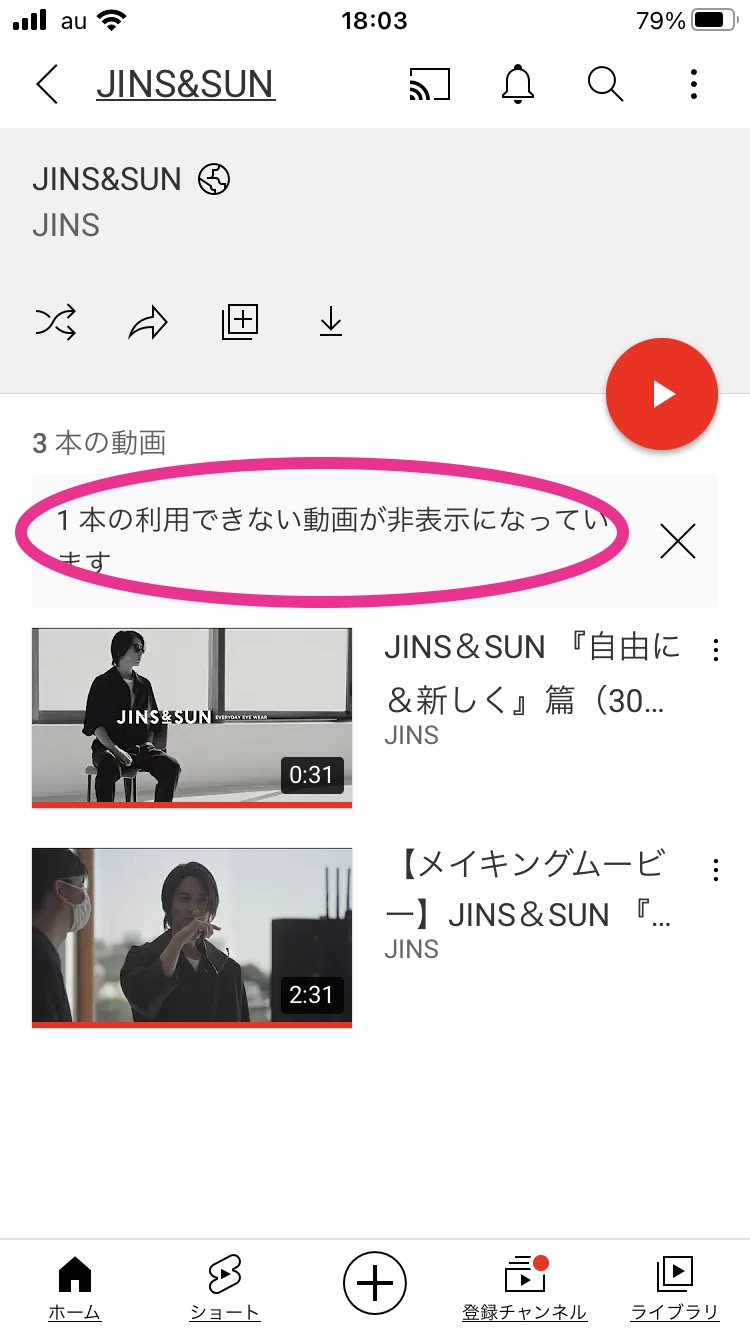The width and height of the screenshot is (750, 1334).
Task: Open the notifications bell
Action: pyautogui.click(x=517, y=85)
